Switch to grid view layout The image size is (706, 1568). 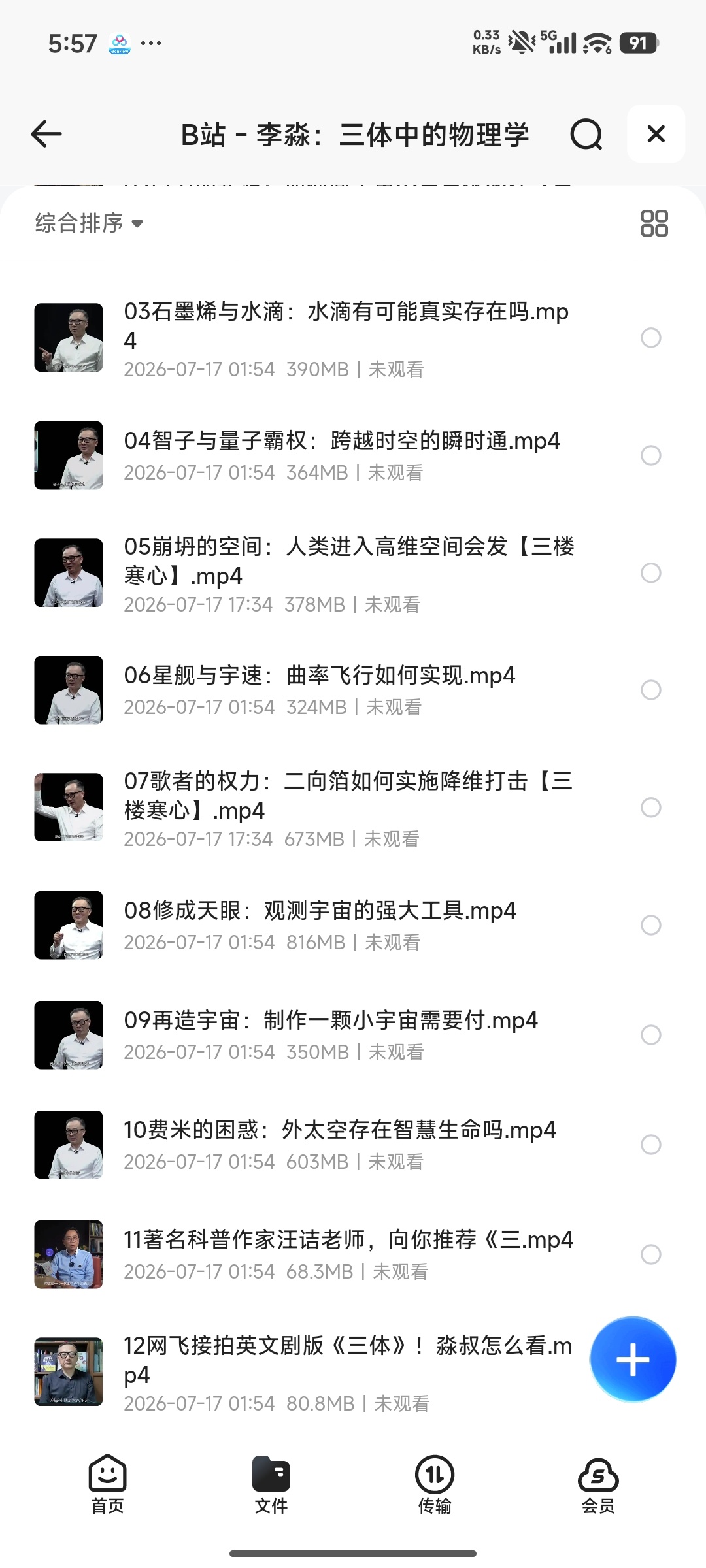tap(654, 223)
